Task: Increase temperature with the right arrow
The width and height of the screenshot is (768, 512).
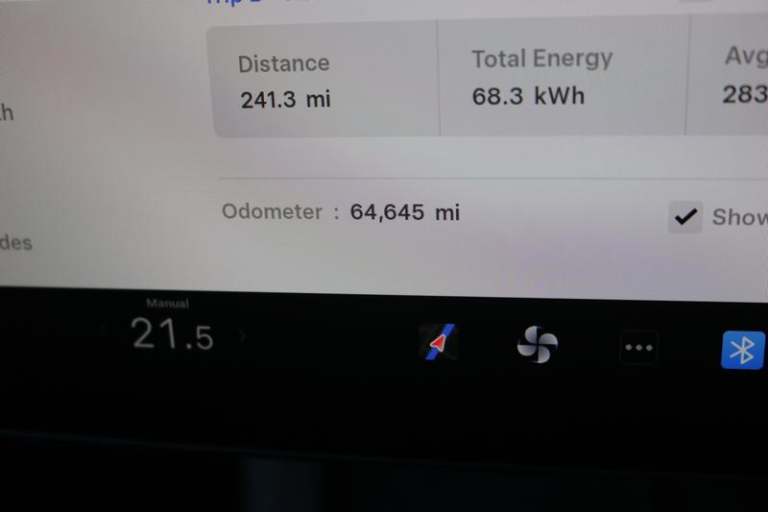Action: [x=243, y=337]
